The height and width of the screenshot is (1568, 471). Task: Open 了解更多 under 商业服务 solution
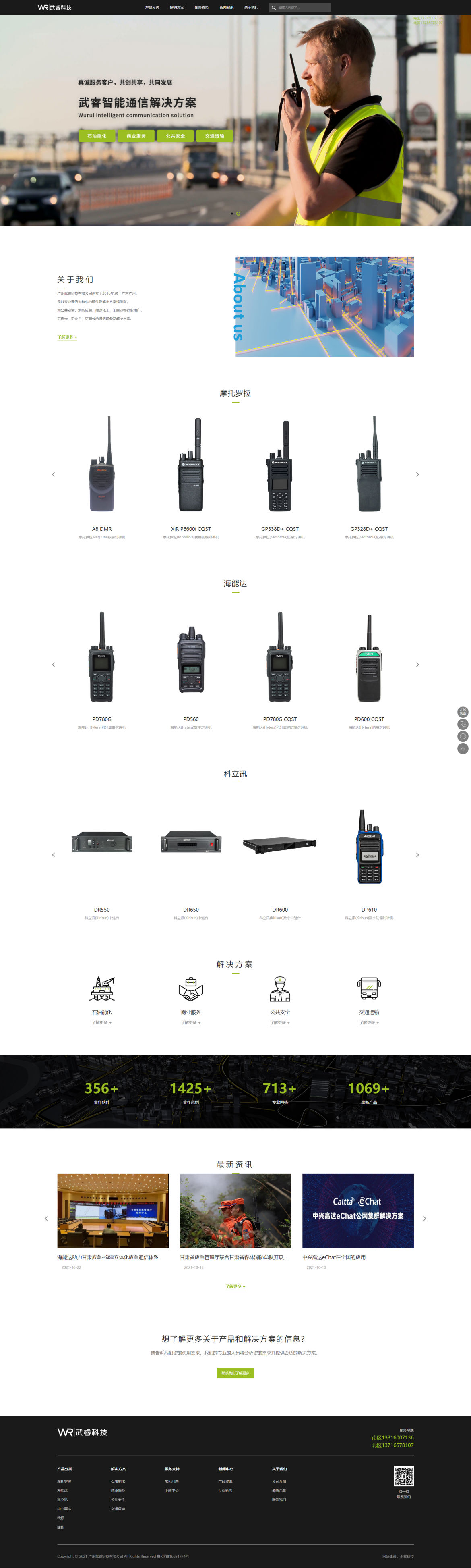coord(191,1023)
